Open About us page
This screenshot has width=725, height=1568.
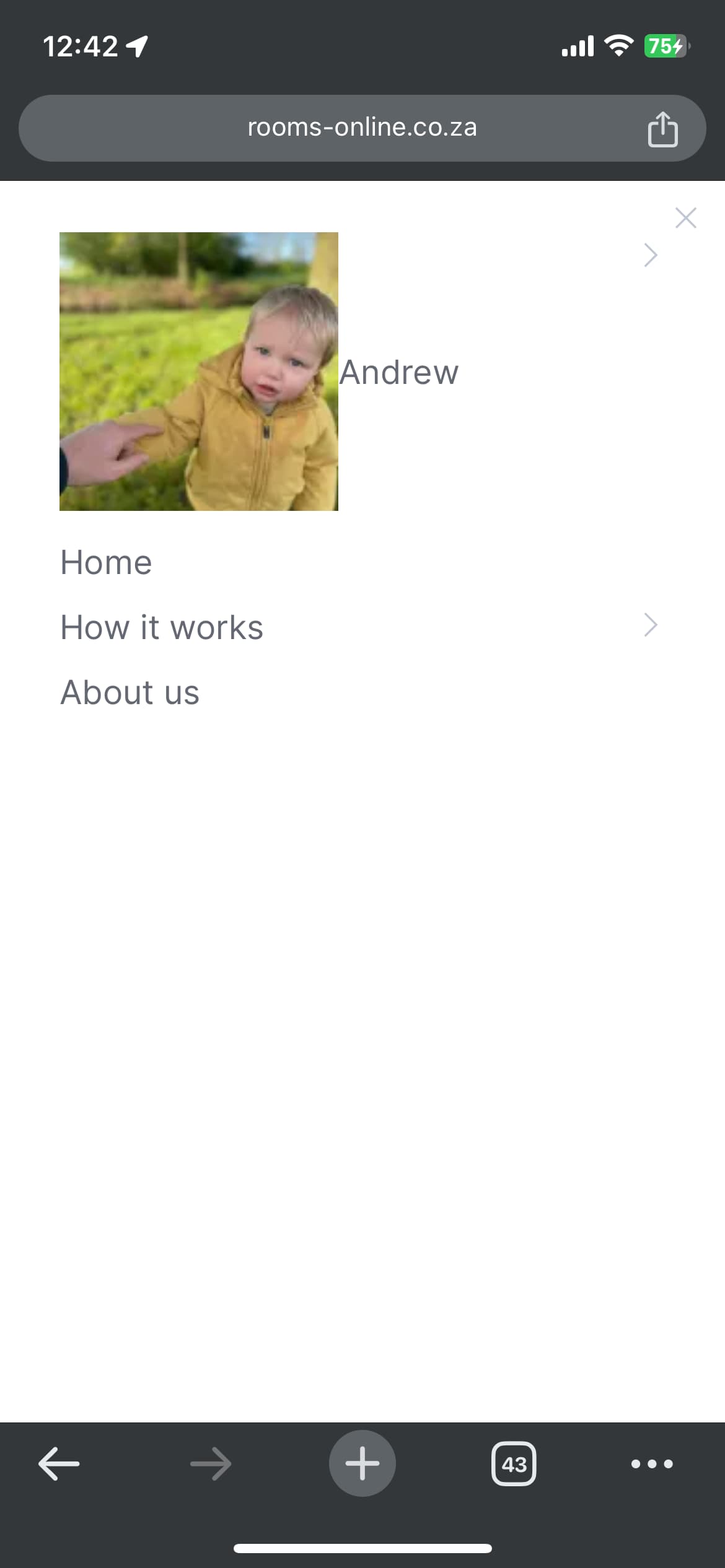pos(130,692)
